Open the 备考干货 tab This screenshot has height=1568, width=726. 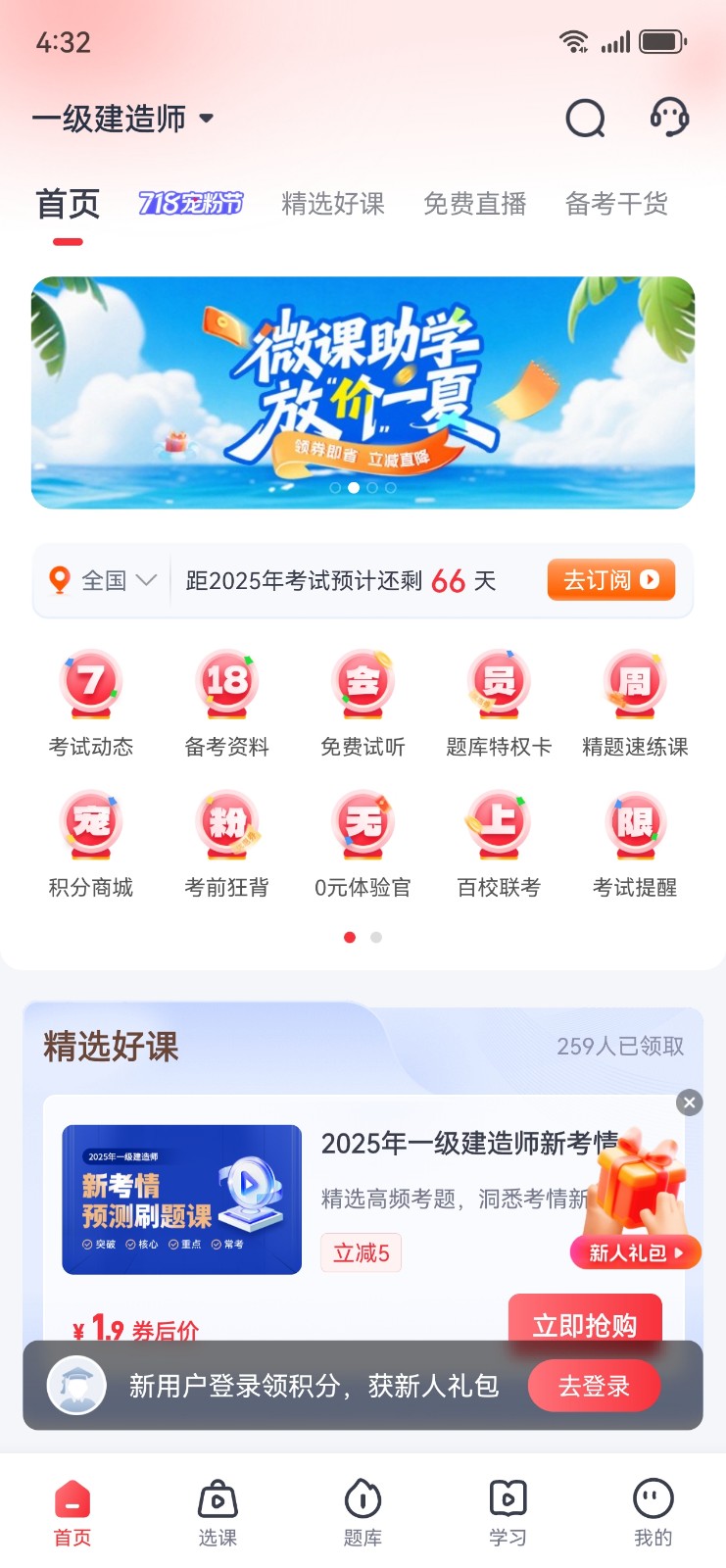tap(615, 204)
